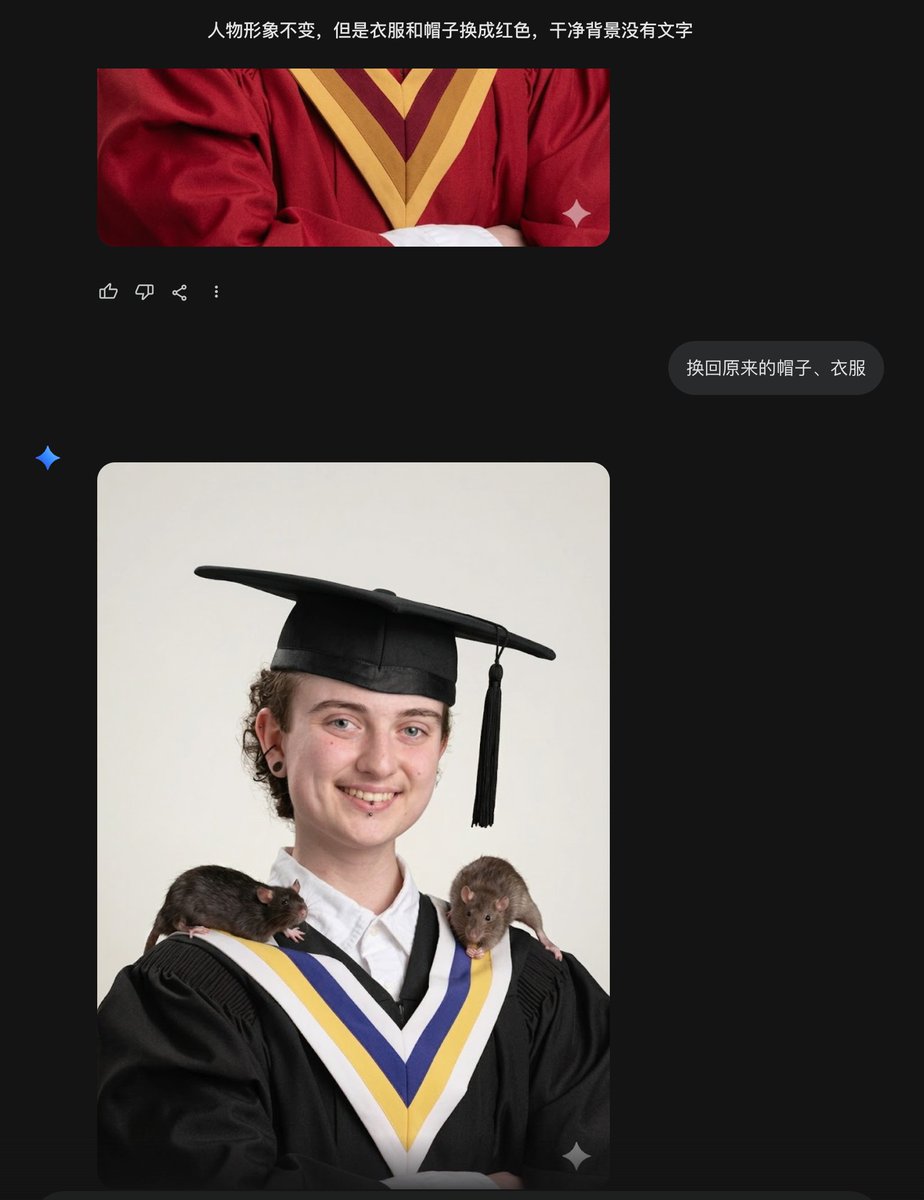The width and height of the screenshot is (924, 1200).
Task: Dislike the red gown image response
Action: click(144, 292)
